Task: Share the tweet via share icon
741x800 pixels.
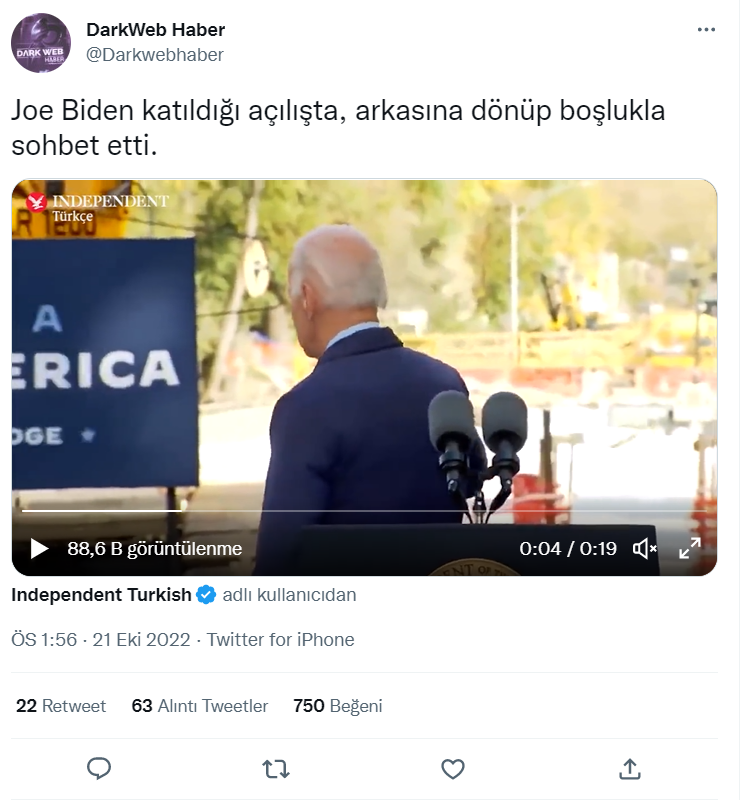Action: click(629, 768)
